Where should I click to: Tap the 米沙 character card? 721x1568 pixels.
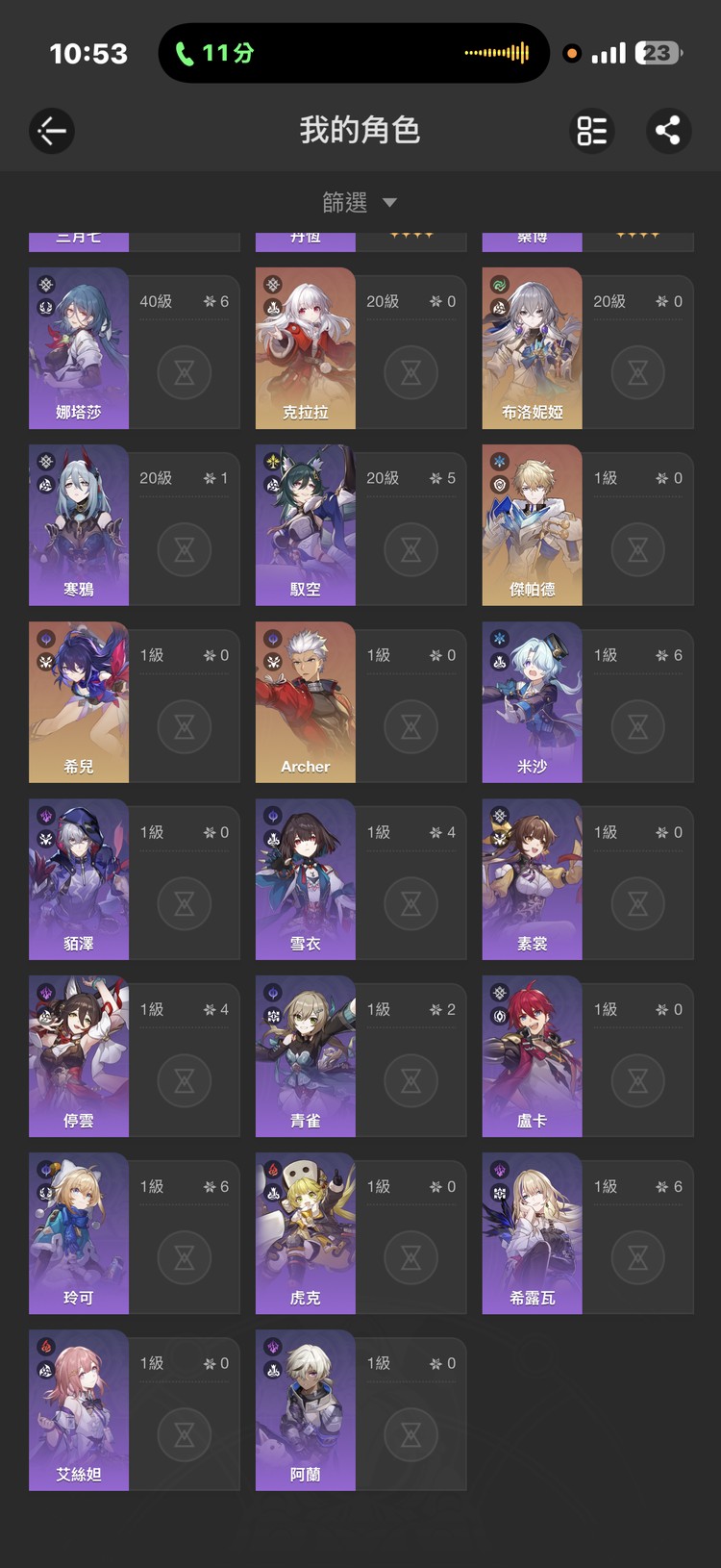533,702
